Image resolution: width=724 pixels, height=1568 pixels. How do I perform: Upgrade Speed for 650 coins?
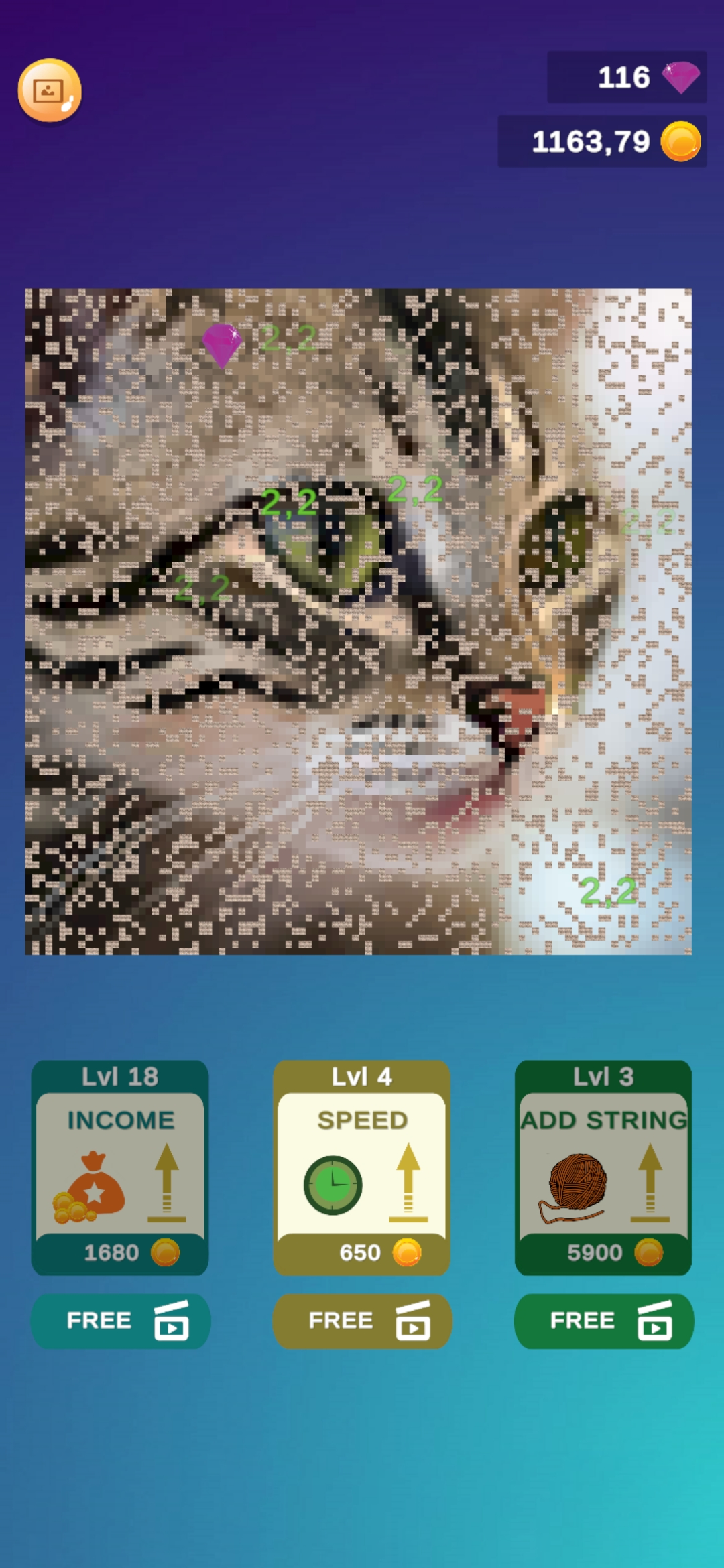(361, 1167)
